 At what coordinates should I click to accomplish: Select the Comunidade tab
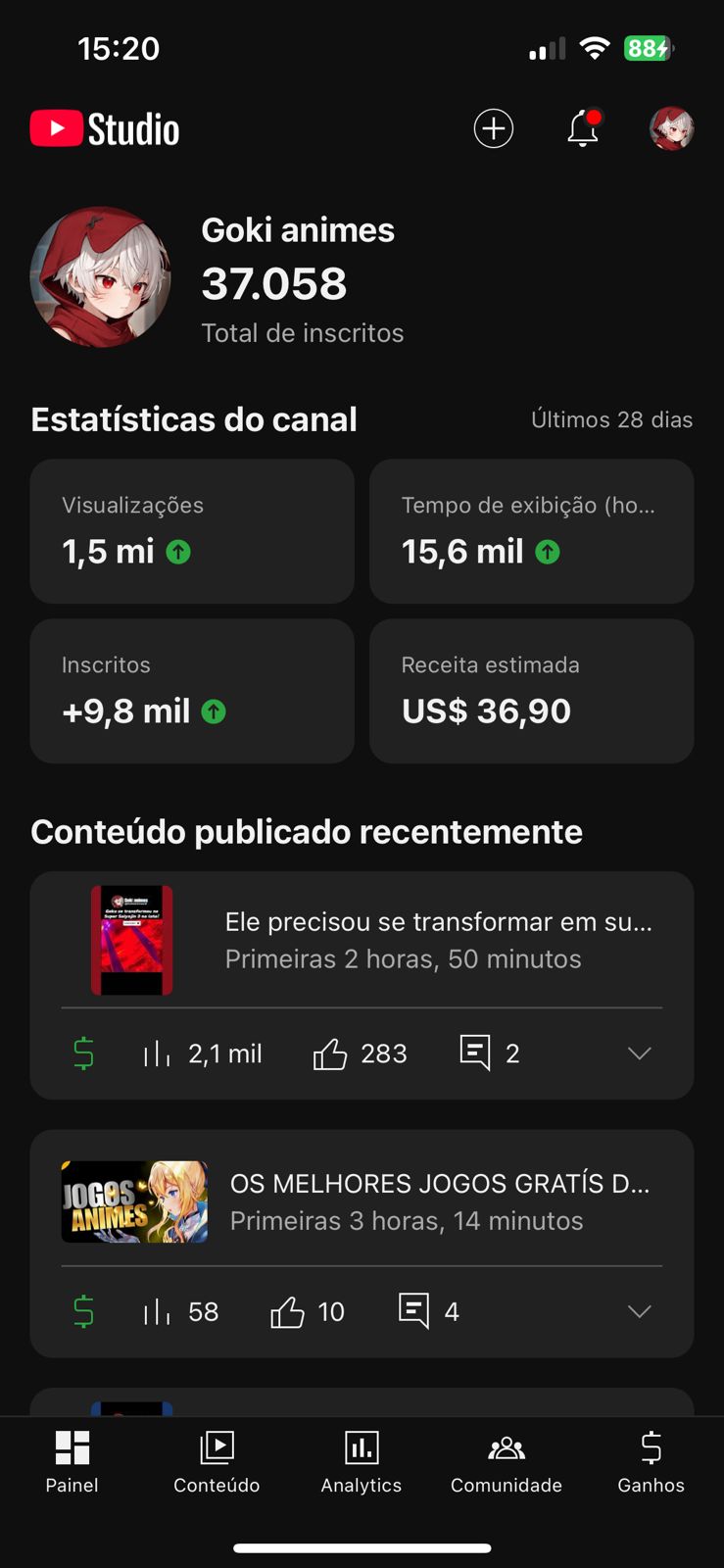point(507,1461)
